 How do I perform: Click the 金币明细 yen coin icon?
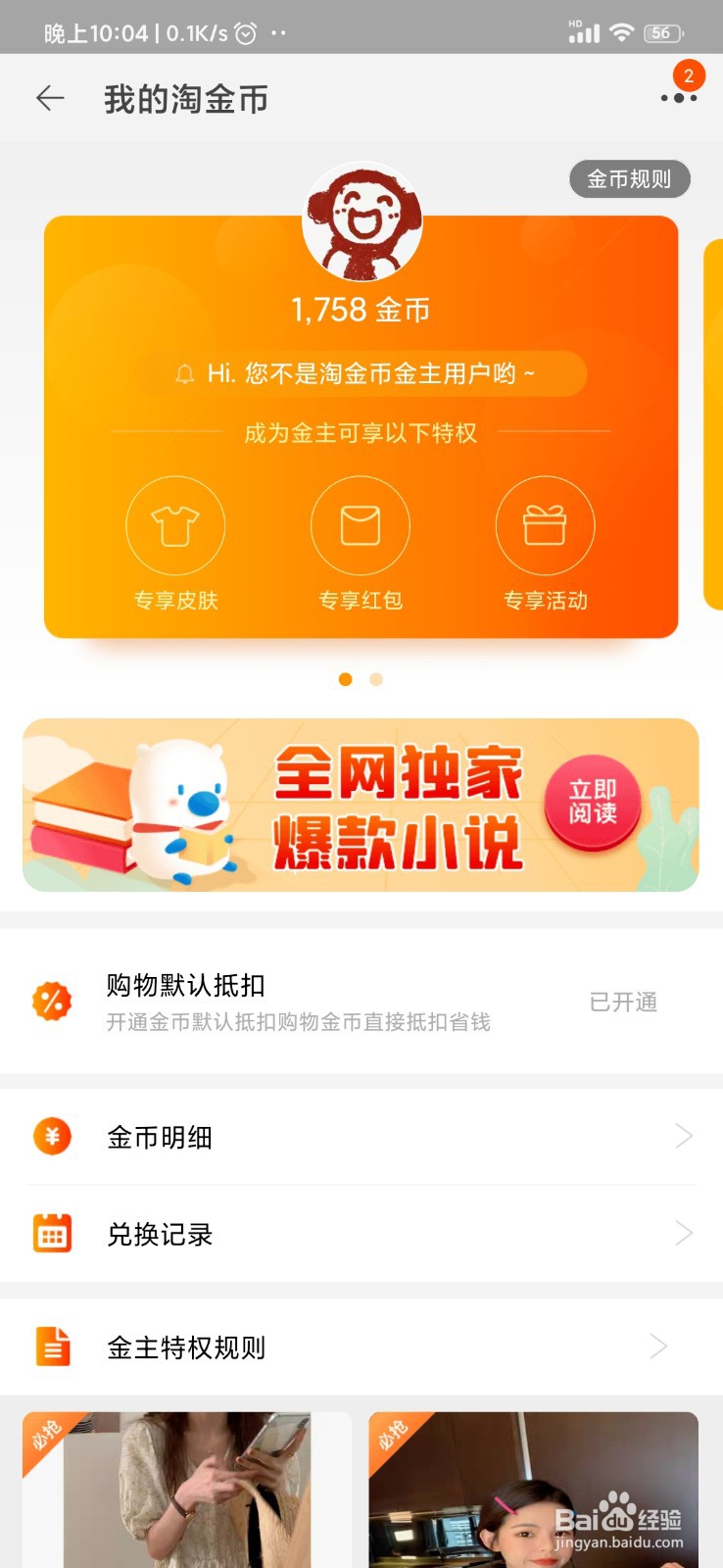tap(53, 1136)
